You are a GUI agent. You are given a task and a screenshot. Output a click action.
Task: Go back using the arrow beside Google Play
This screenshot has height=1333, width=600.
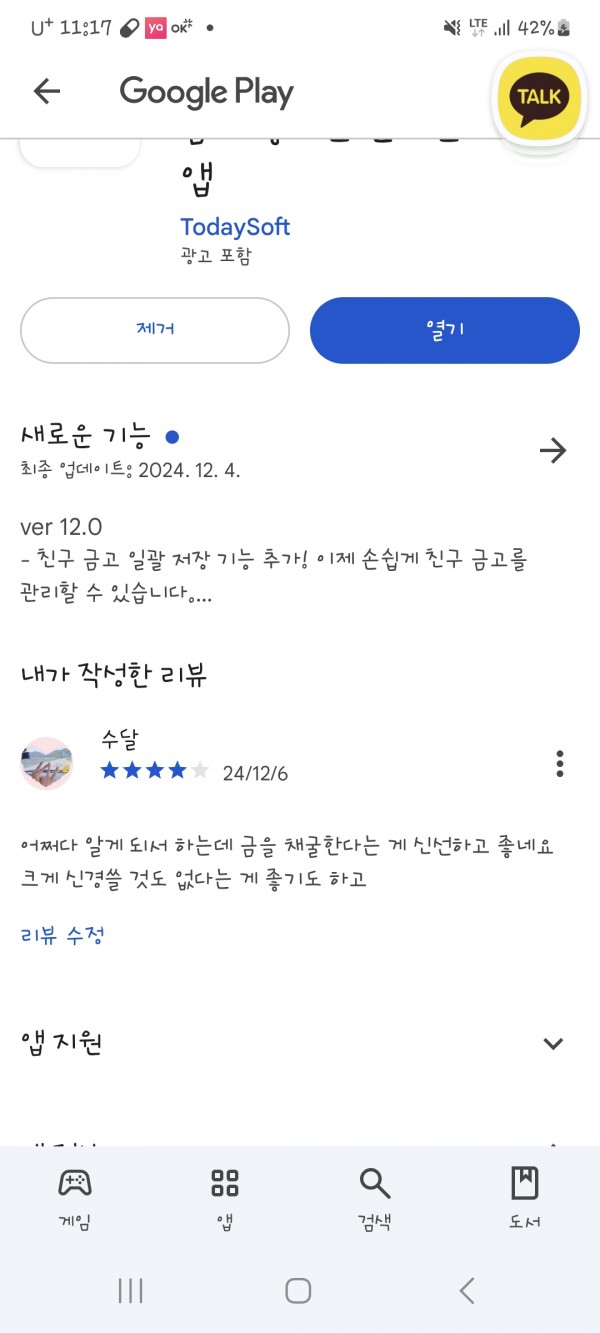(47, 92)
